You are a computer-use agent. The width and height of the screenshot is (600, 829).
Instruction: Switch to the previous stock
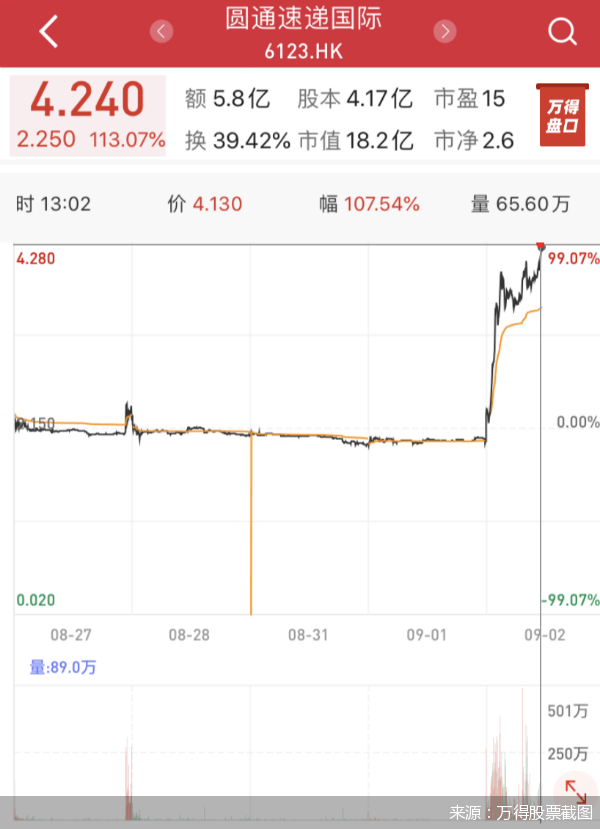tap(161, 32)
